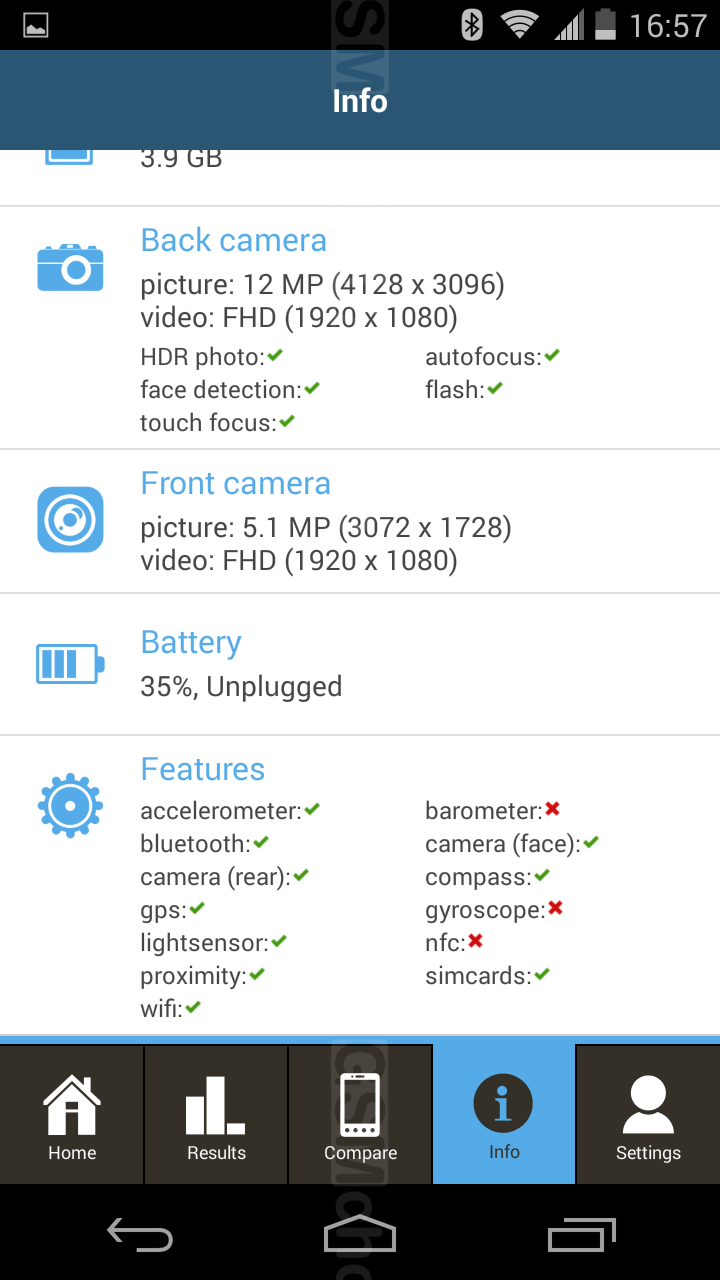Go to the Compare tab
Viewport: 720px width, 1280px height.
(360, 1115)
